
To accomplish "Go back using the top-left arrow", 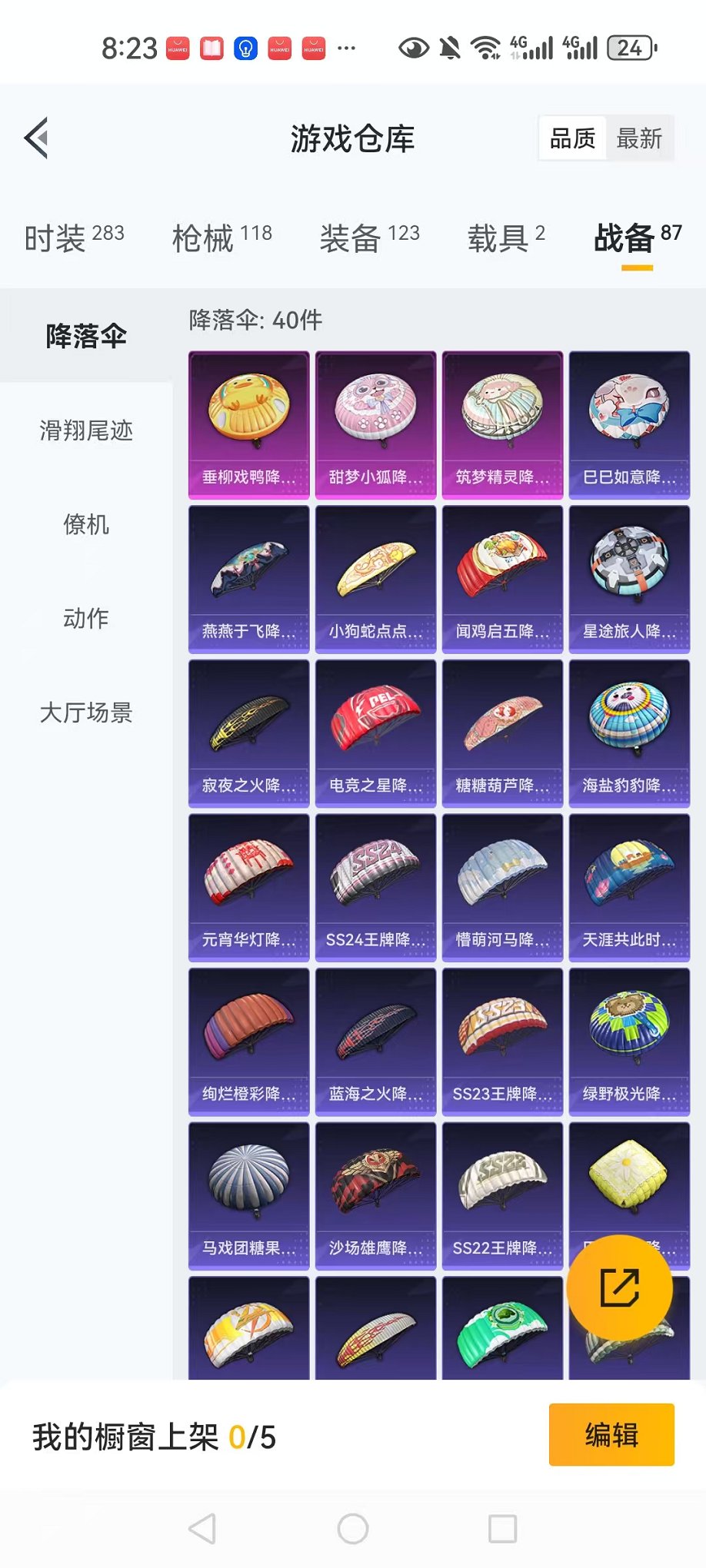I will tap(37, 138).
